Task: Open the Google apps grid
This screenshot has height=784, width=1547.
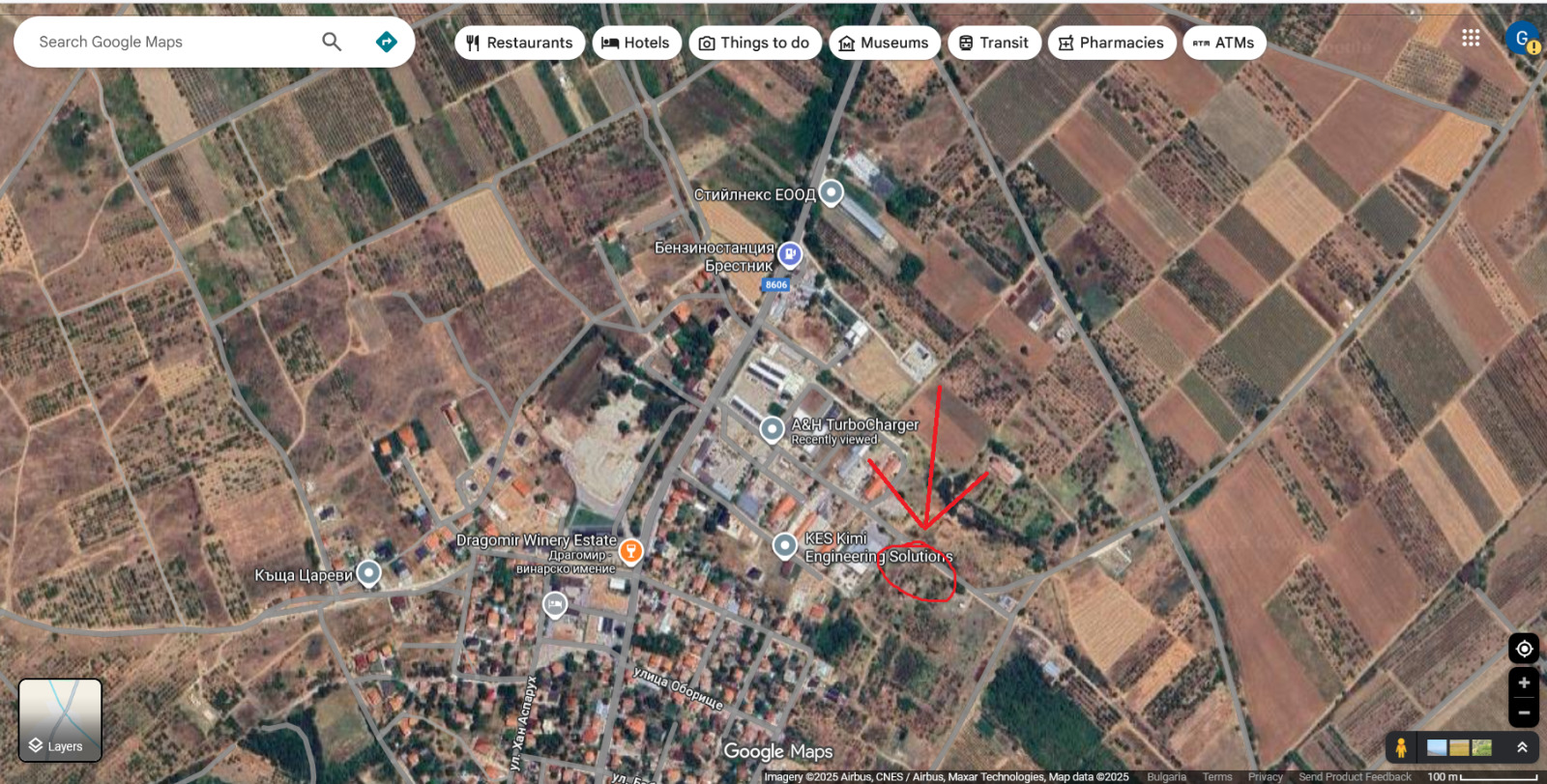Action: [1471, 38]
